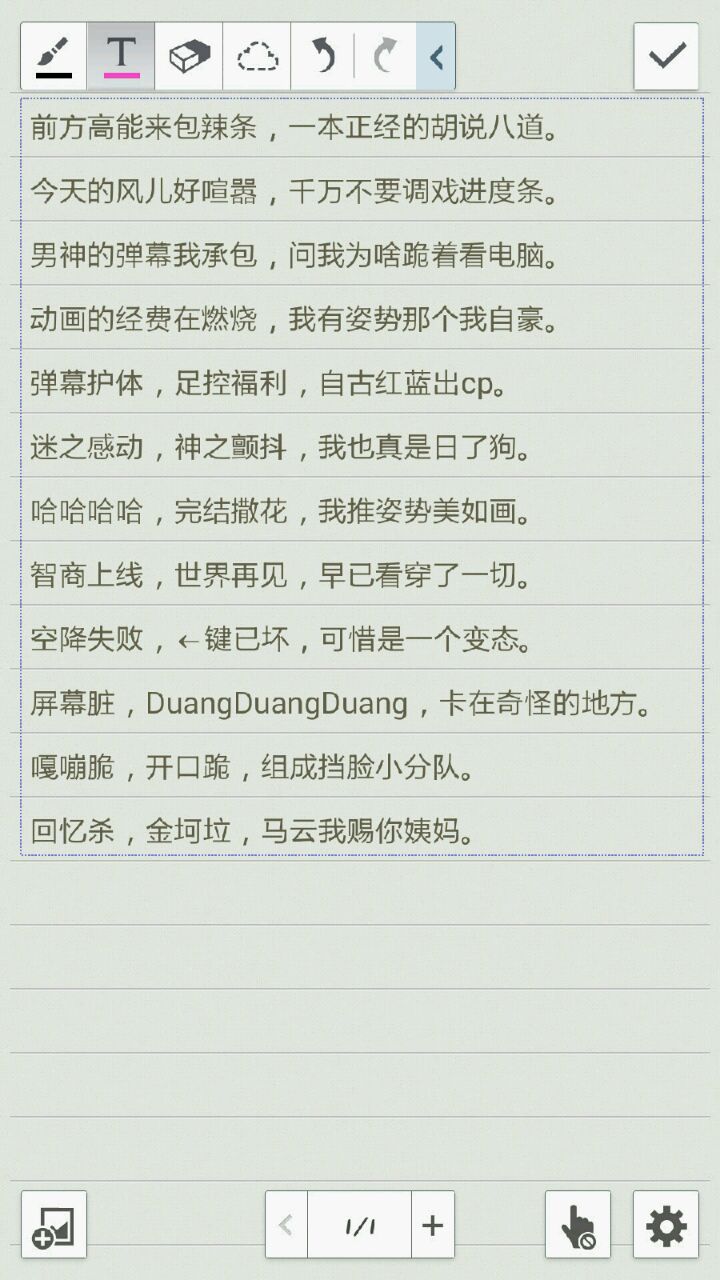Toggle finger touch input mode
Screen dimensions: 720x1280
click(578, 1225)
